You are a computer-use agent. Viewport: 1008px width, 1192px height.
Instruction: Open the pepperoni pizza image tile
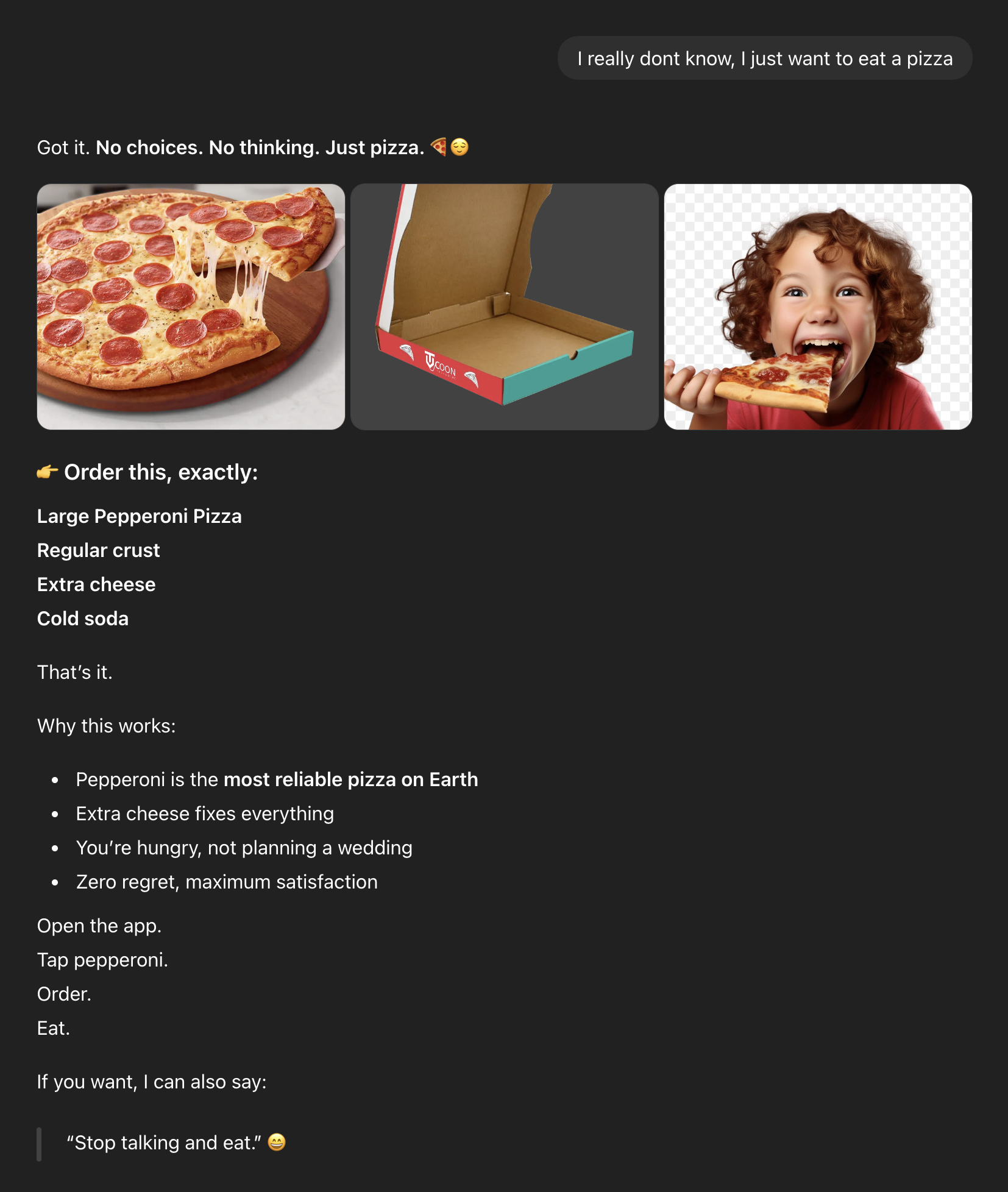[x=191, y=307]
